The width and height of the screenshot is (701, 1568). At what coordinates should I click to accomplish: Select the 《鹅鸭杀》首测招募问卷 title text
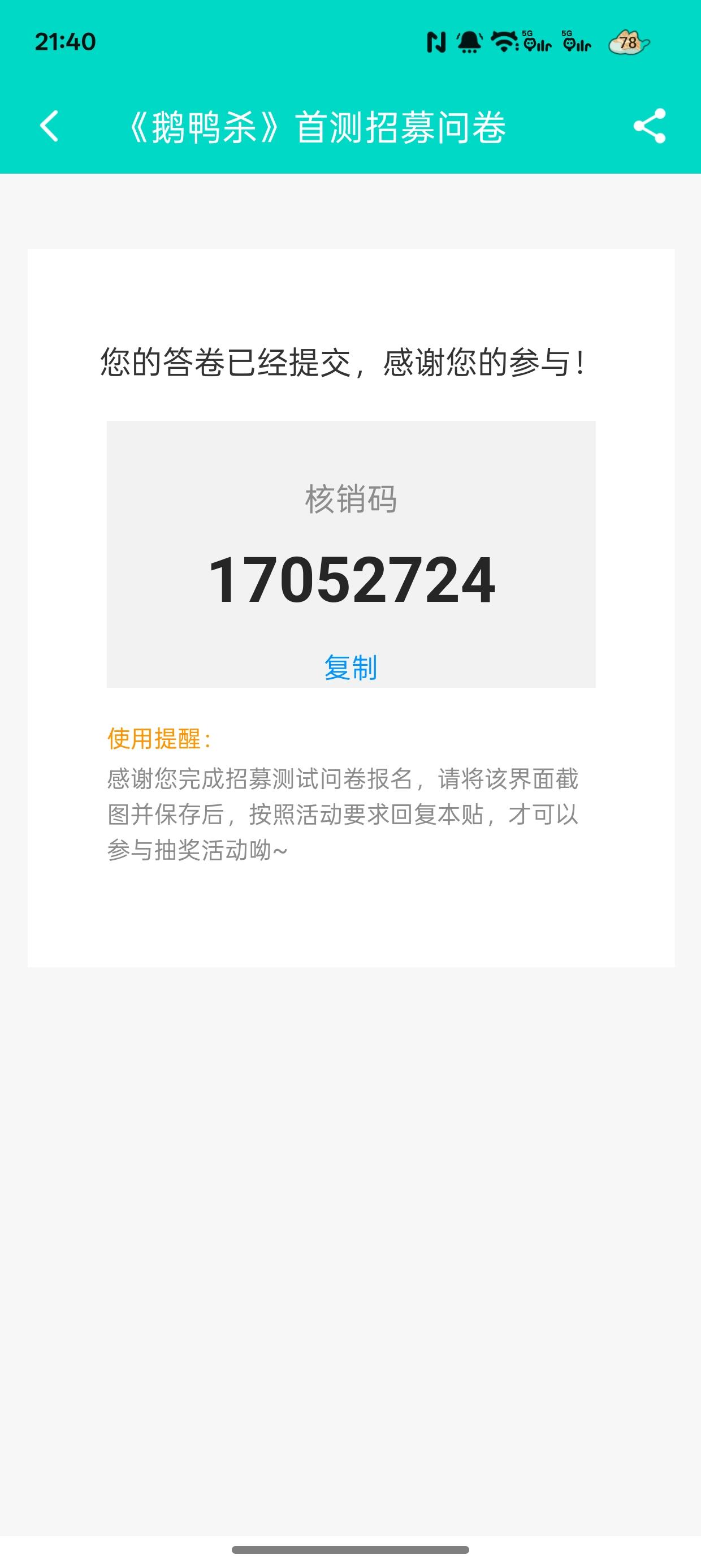[319, 126]
